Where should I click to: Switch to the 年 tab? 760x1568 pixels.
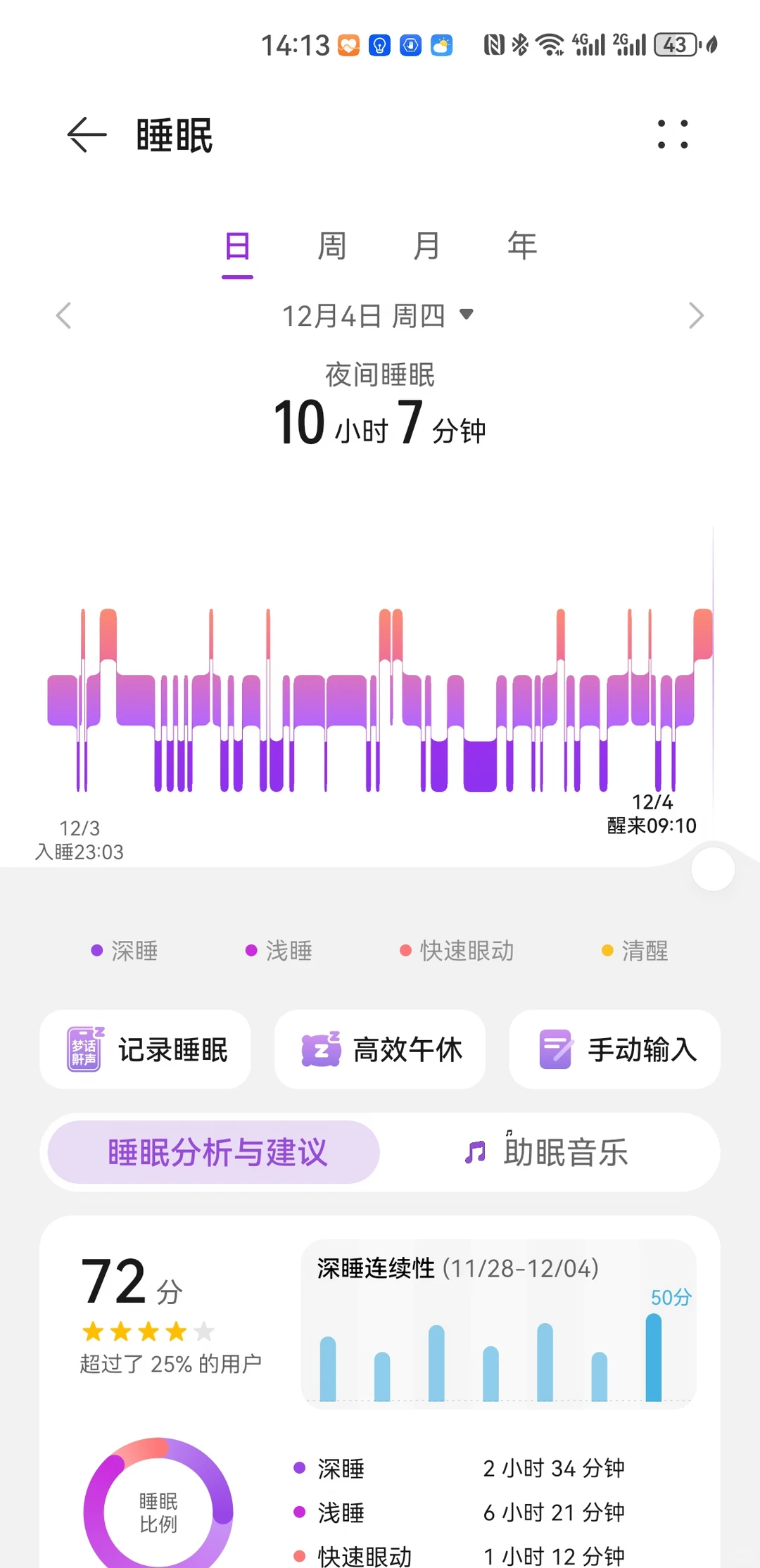coord(522,246)
